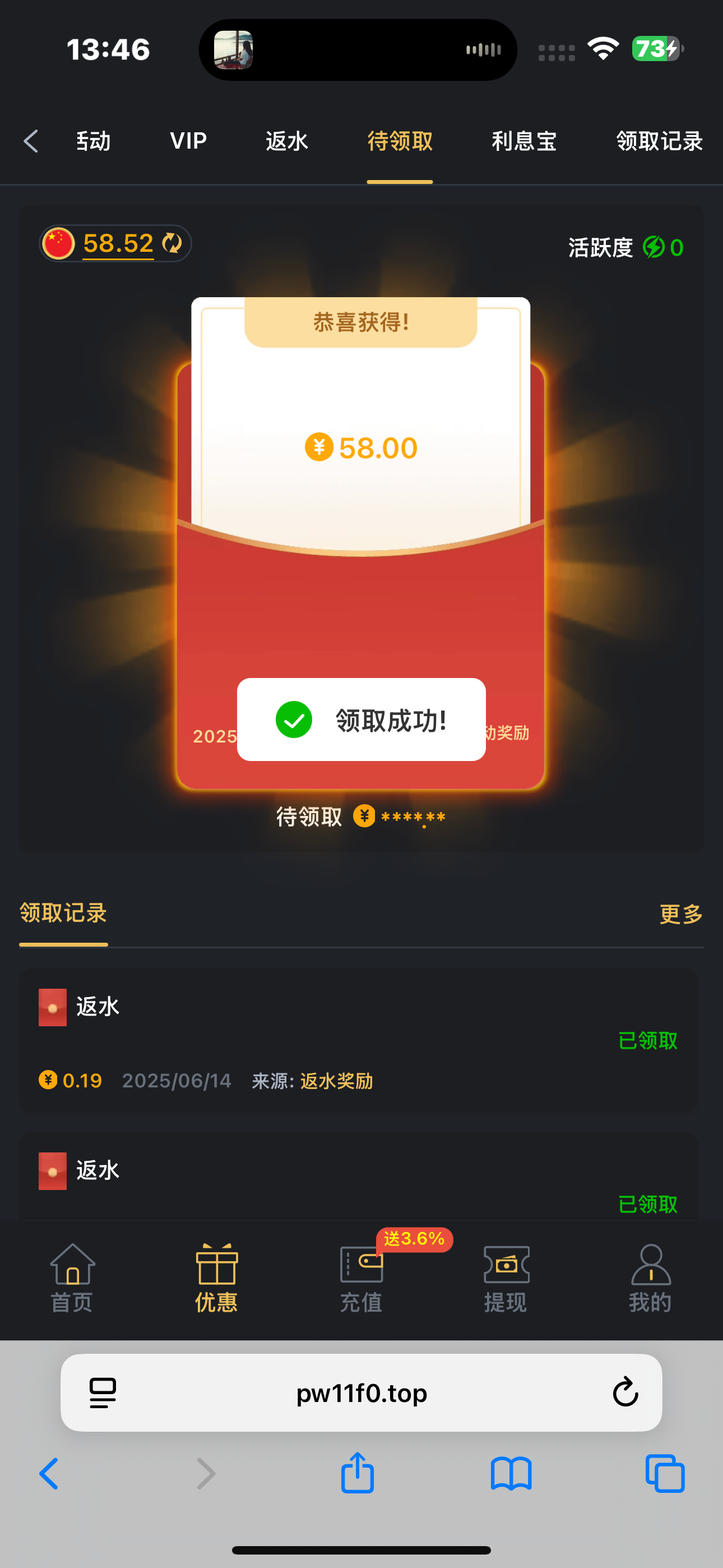
Task: Go back using the top-left arrow
Action: (x=30, y=141)
